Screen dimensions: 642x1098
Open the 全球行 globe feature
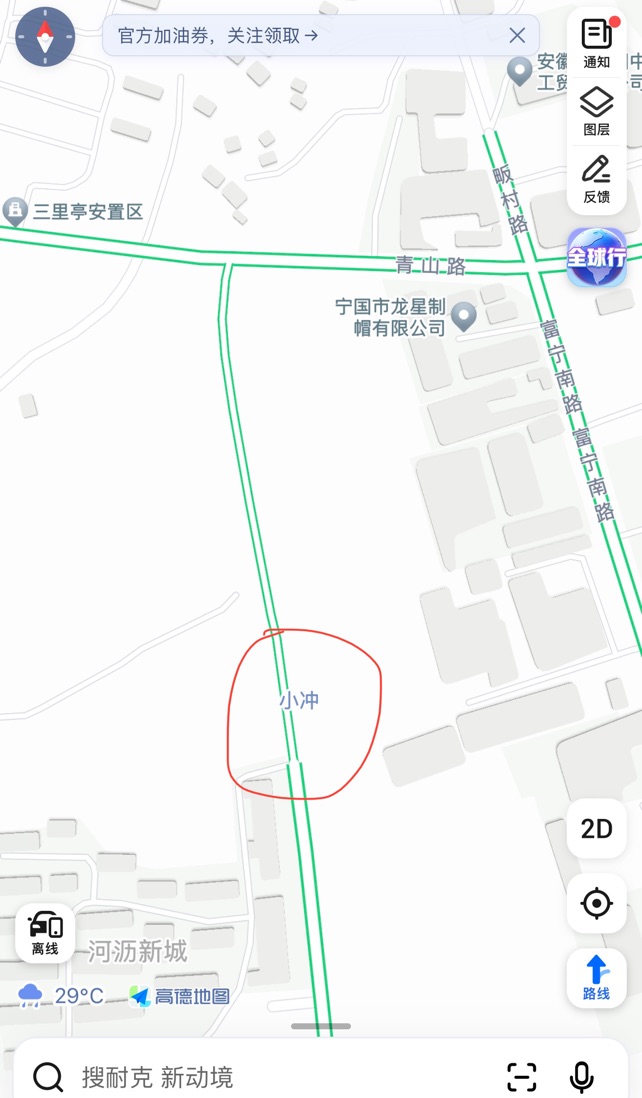point(596,257)
